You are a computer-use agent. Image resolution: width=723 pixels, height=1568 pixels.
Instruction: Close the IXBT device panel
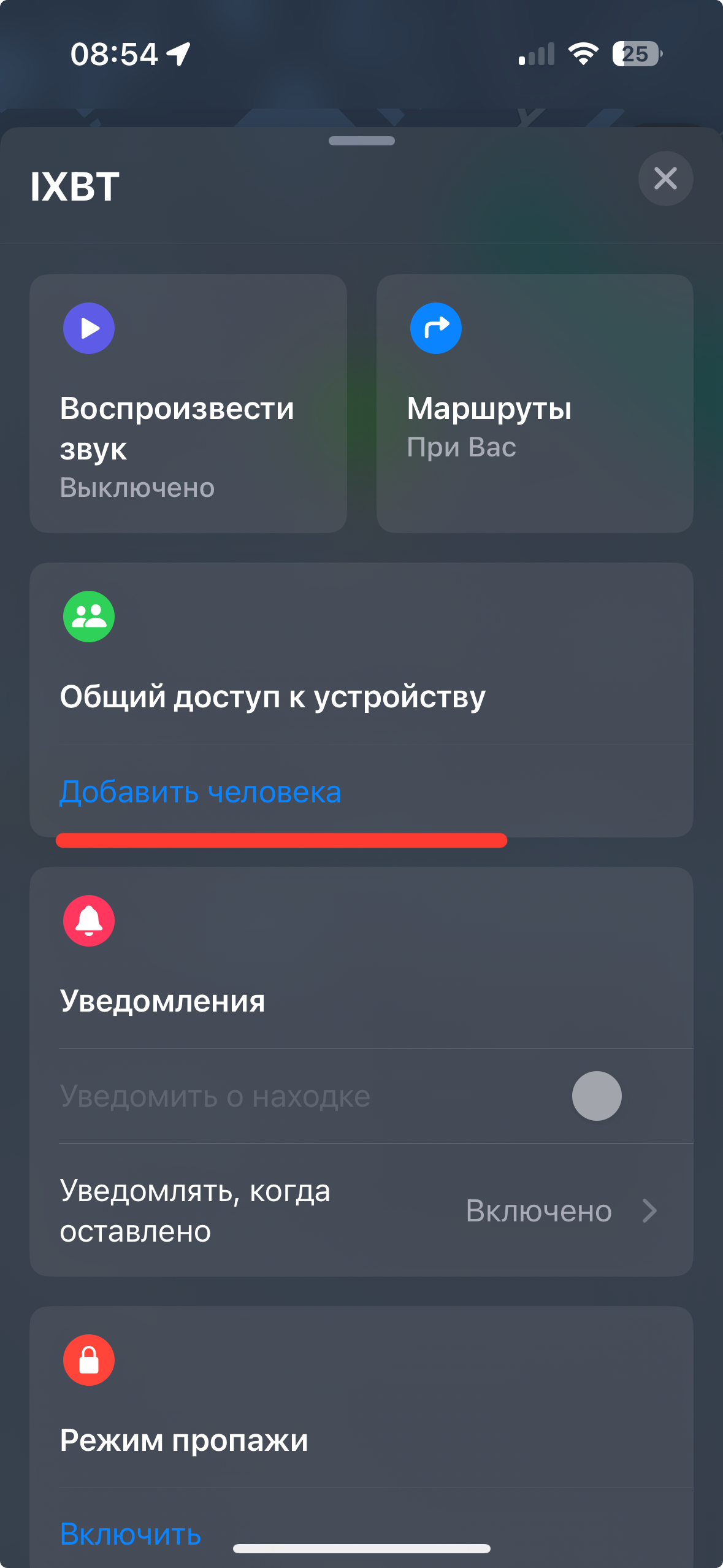(x=665, y=179)
